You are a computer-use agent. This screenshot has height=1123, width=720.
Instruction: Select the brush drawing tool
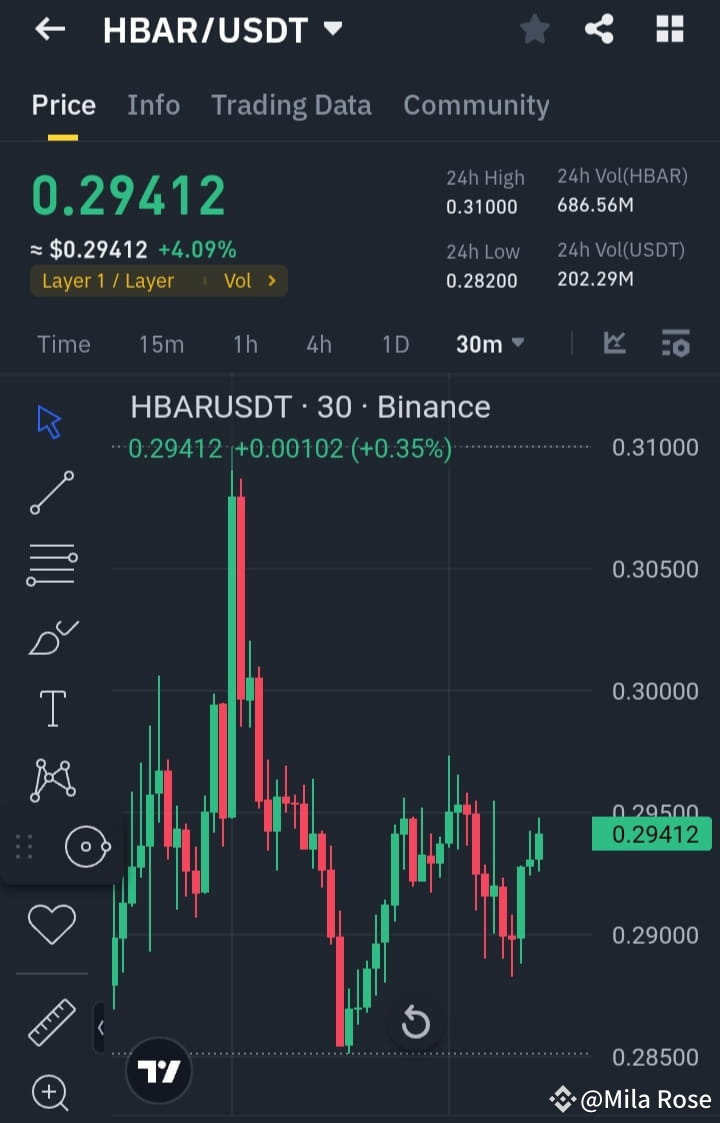tap(50, 636)
